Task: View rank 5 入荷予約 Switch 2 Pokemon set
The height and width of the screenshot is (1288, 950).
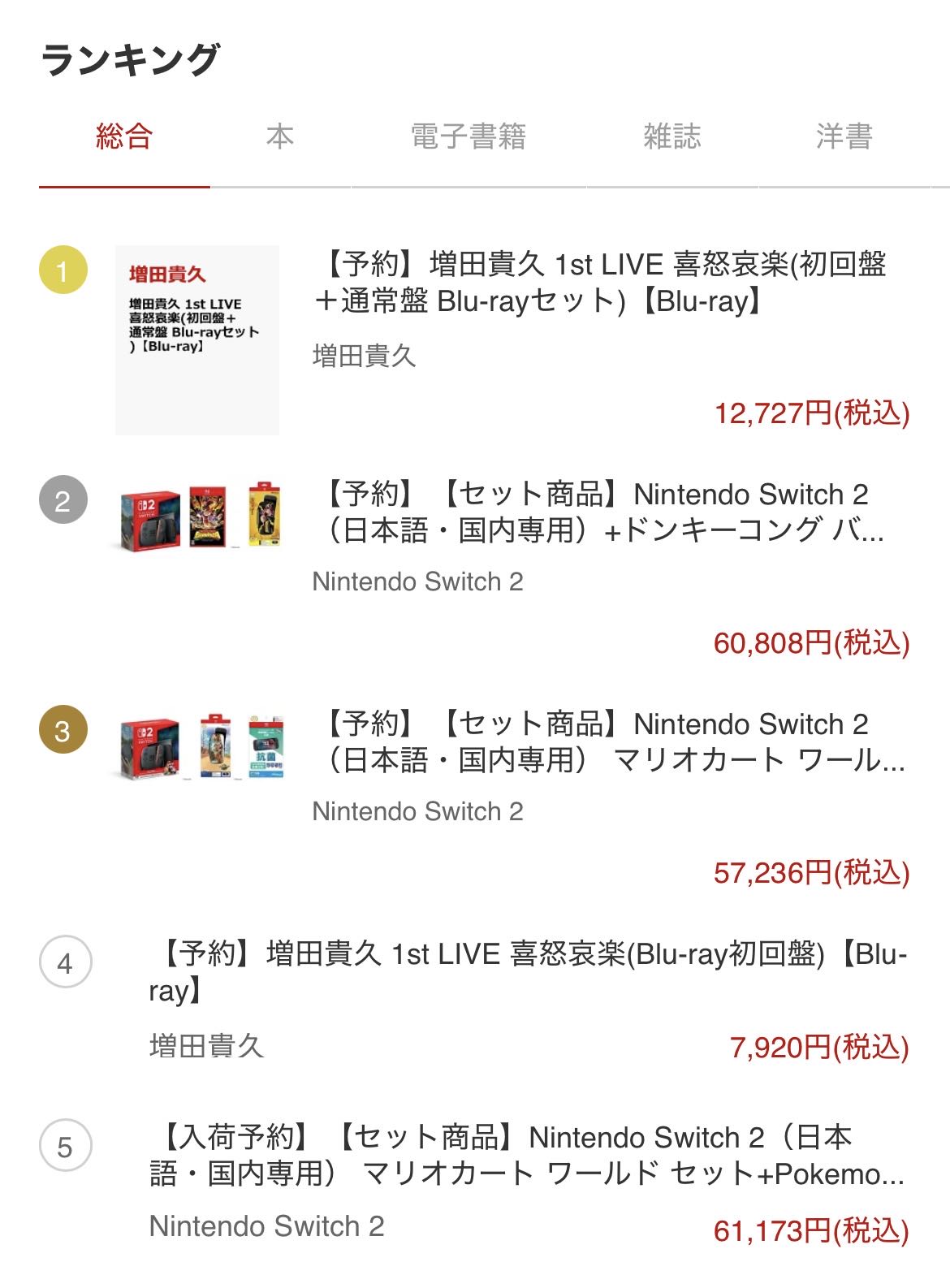Action: 528,1156
